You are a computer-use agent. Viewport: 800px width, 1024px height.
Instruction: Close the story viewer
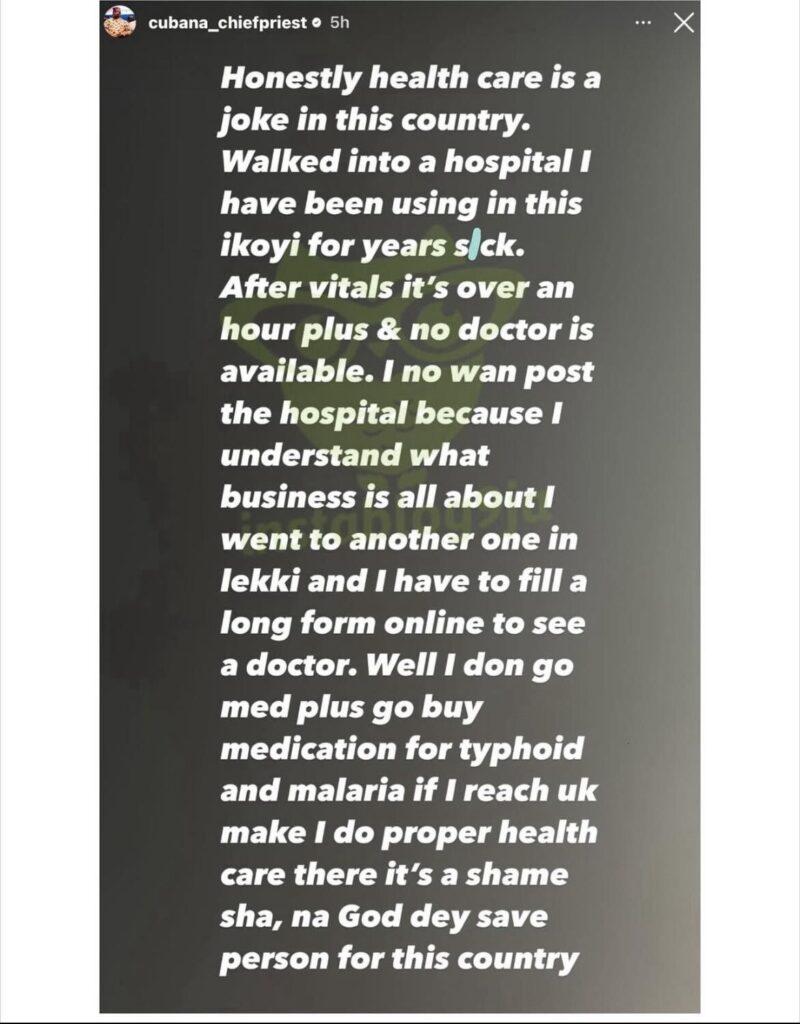click(684, 24)
